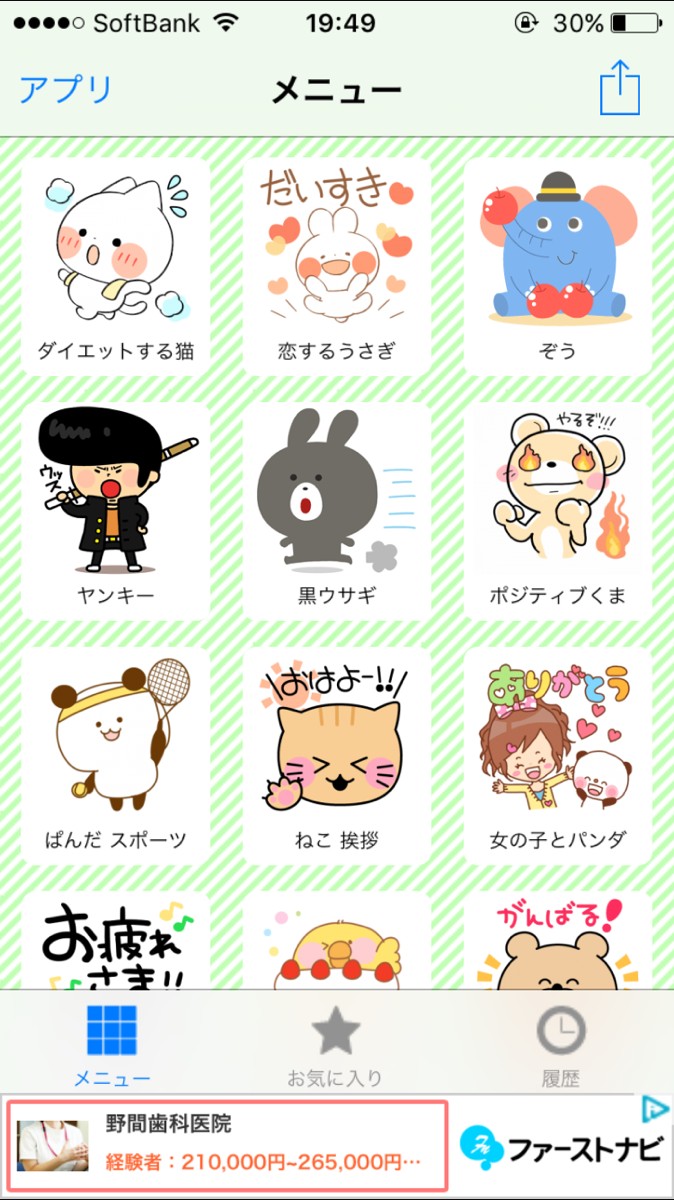Screen dimensions: 674x1200
Task: Tap the AdChoices icon on the ad
Action: pos(654,1108)
